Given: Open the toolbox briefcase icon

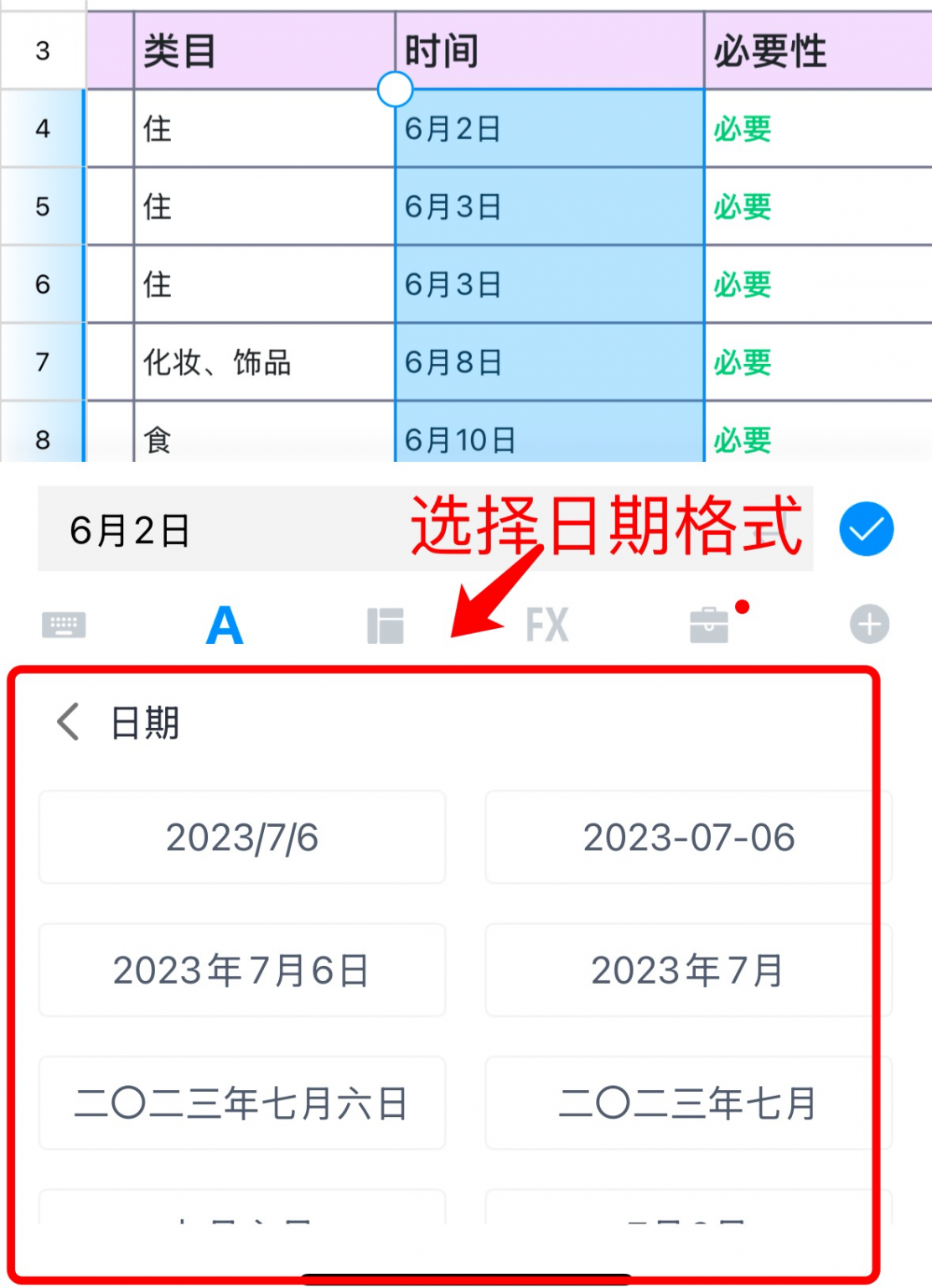Looking at the screenshot, I should 709,626.
